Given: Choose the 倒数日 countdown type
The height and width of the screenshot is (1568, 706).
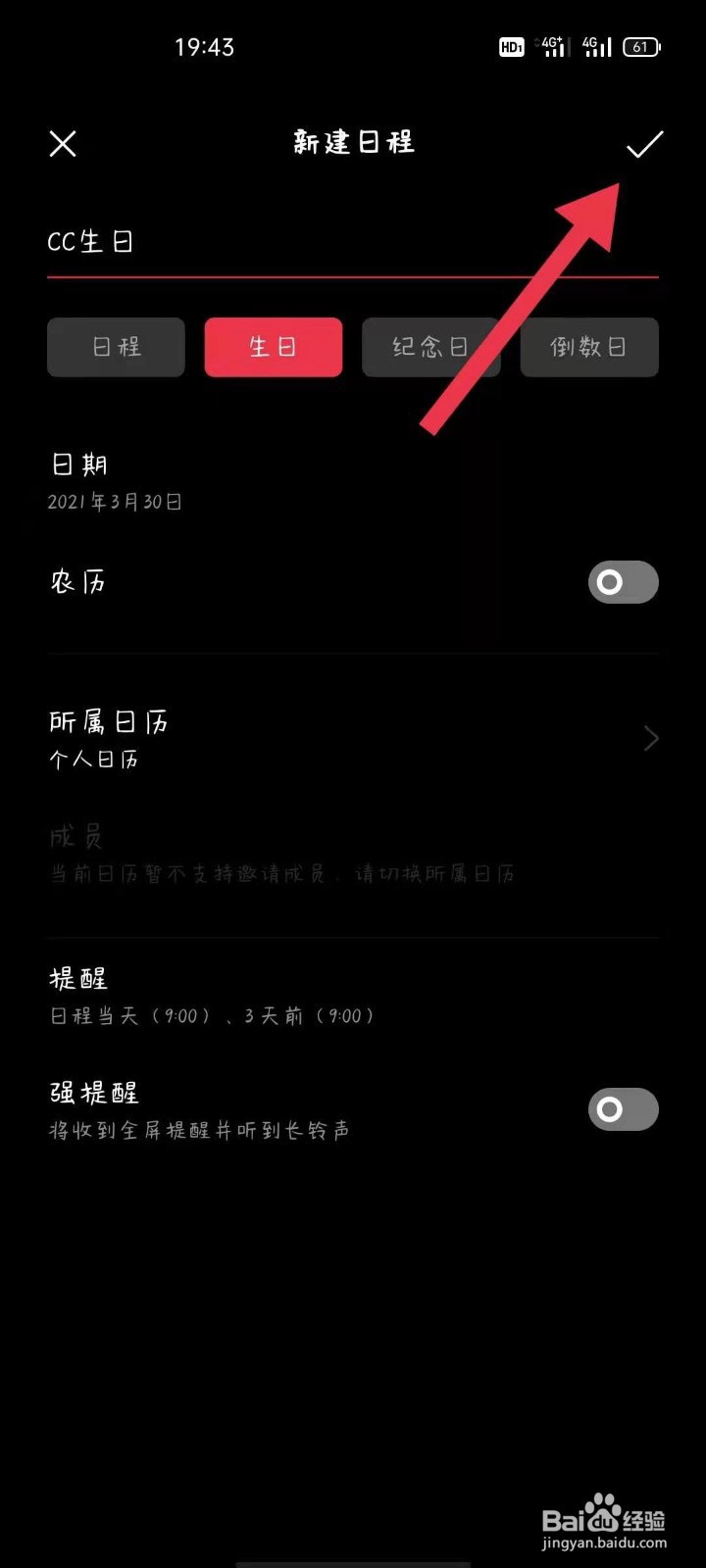Looking at the screenshot, I should pyautogui.click(x=589, y=347).
